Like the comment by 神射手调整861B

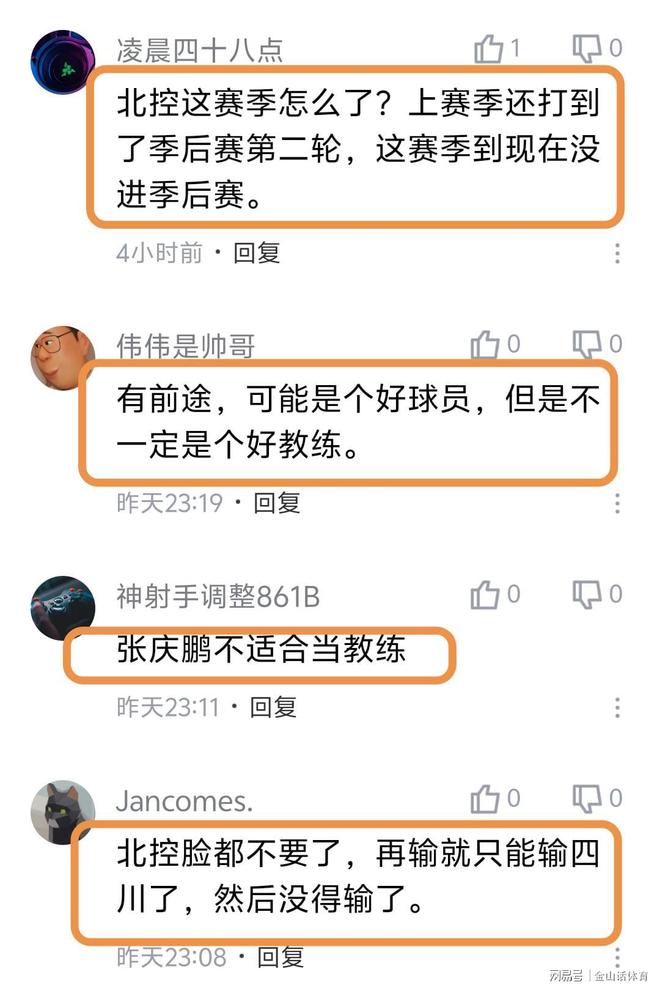(486, 596)
